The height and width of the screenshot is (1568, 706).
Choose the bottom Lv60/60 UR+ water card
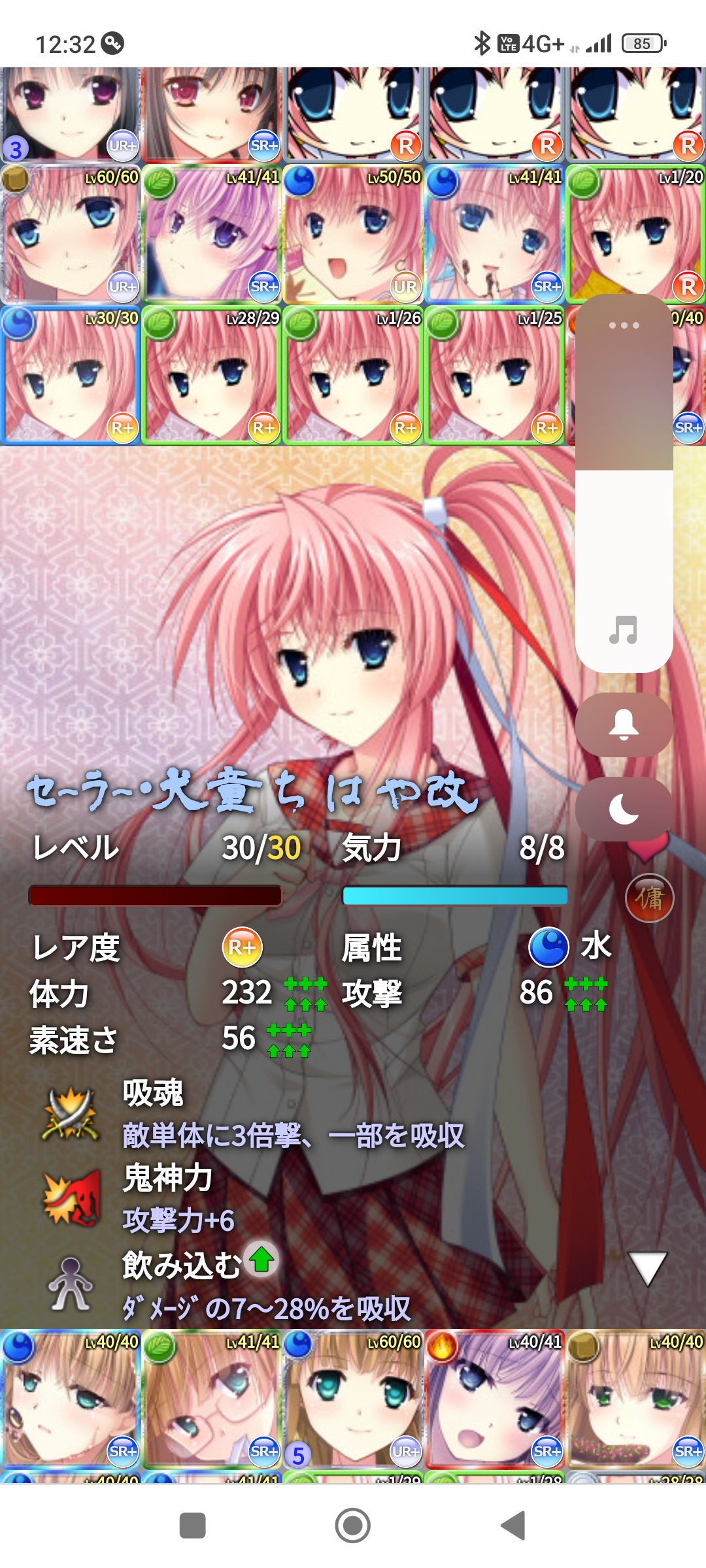click(x=353, y=1399)
